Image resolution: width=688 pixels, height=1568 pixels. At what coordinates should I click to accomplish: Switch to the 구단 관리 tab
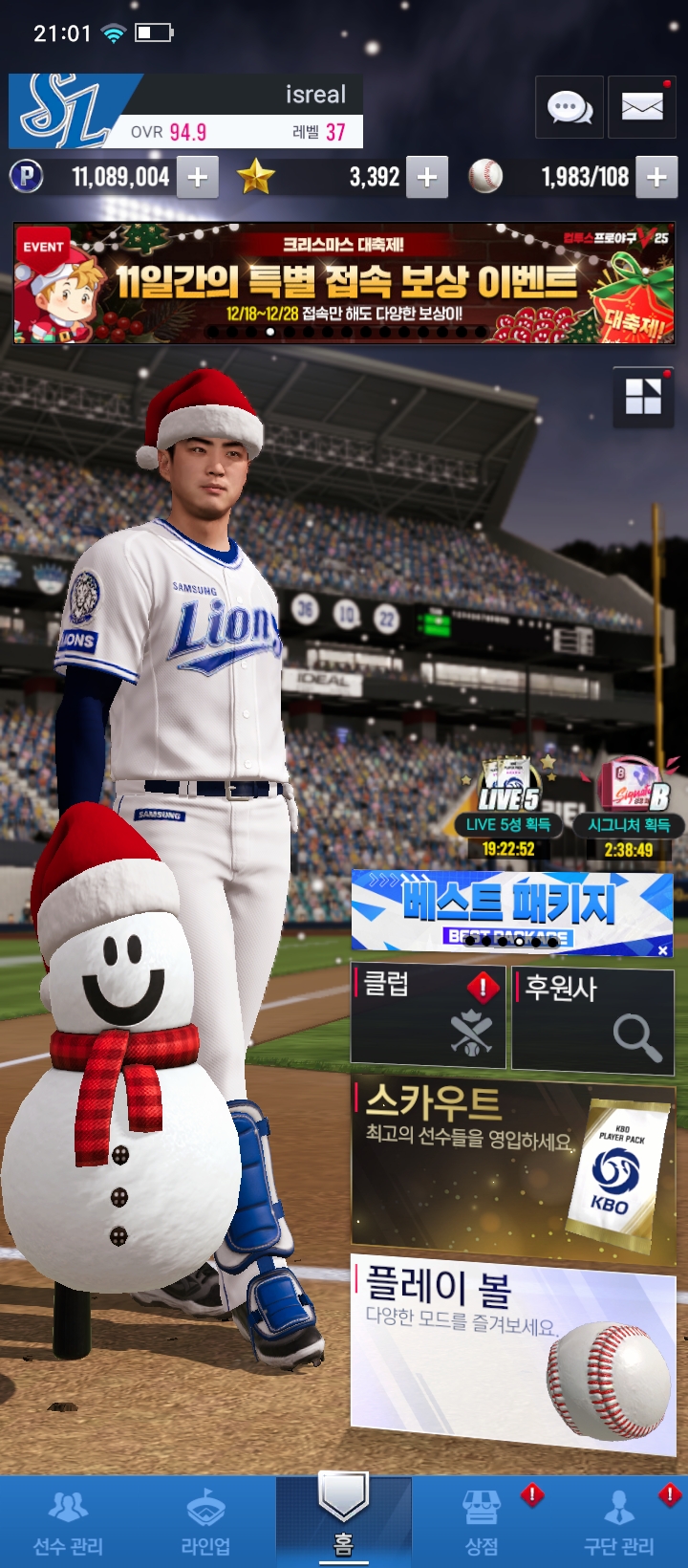tap(619, 1522)
